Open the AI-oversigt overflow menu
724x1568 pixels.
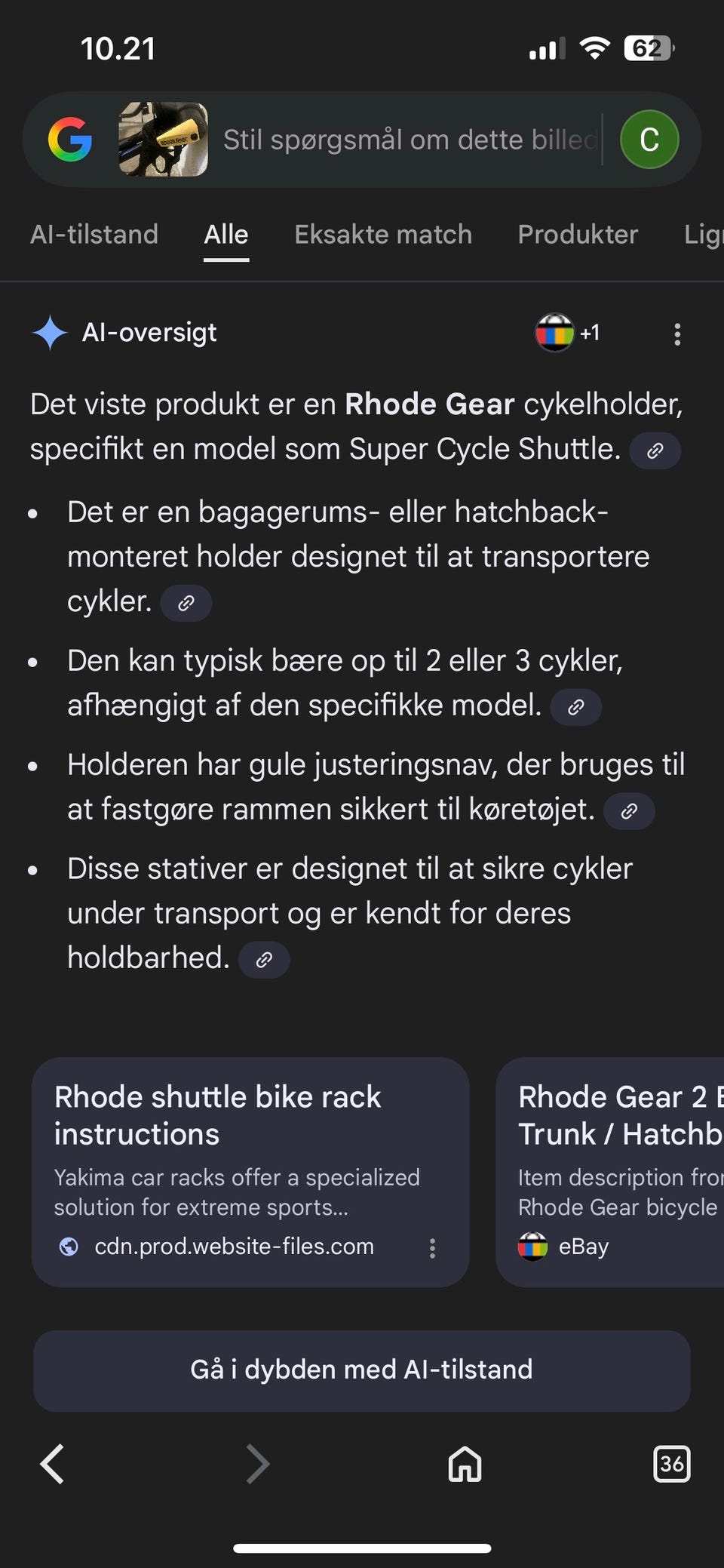click(677, 333)
